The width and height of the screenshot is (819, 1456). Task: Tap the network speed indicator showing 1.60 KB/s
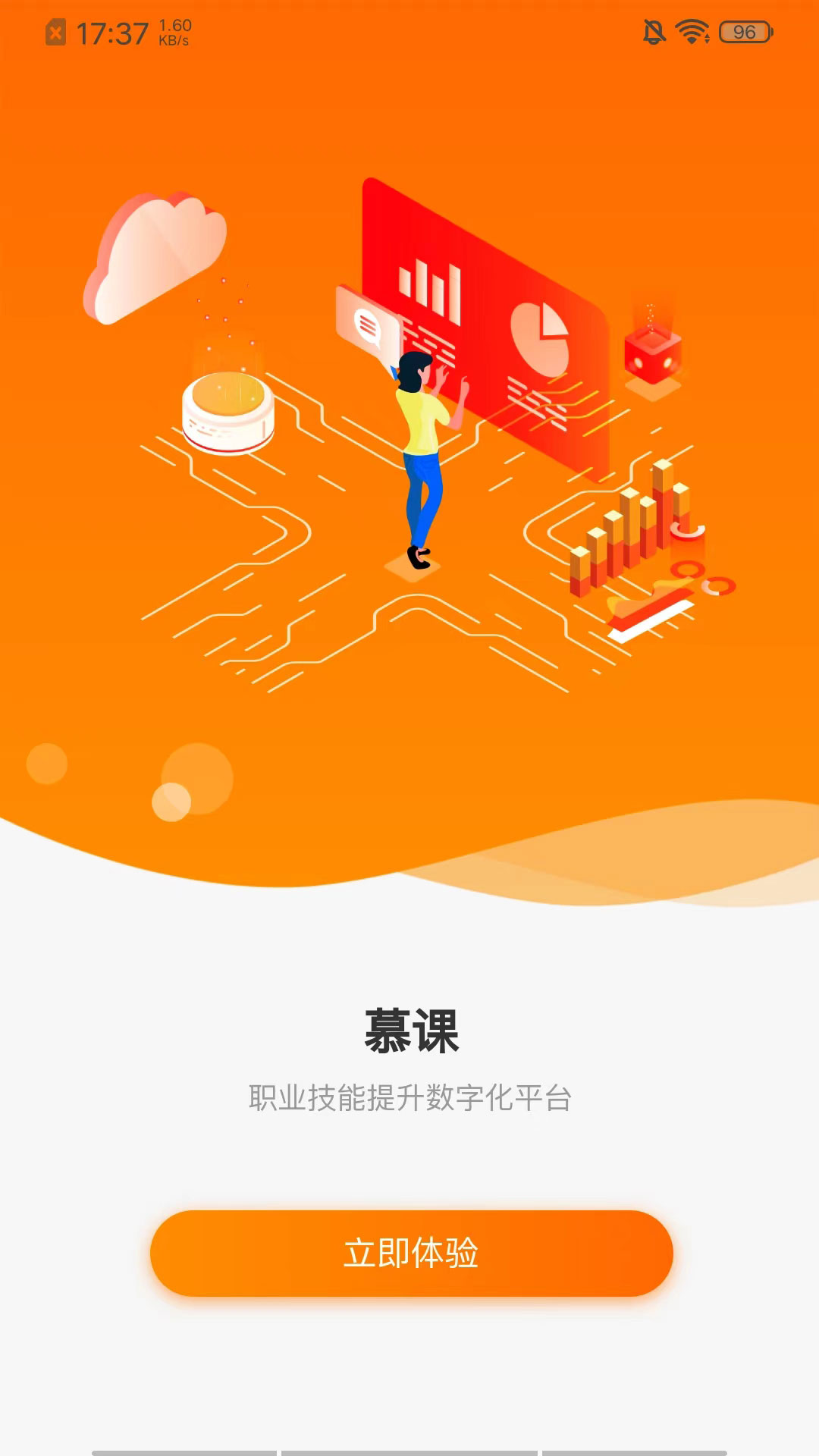[176, 30]
